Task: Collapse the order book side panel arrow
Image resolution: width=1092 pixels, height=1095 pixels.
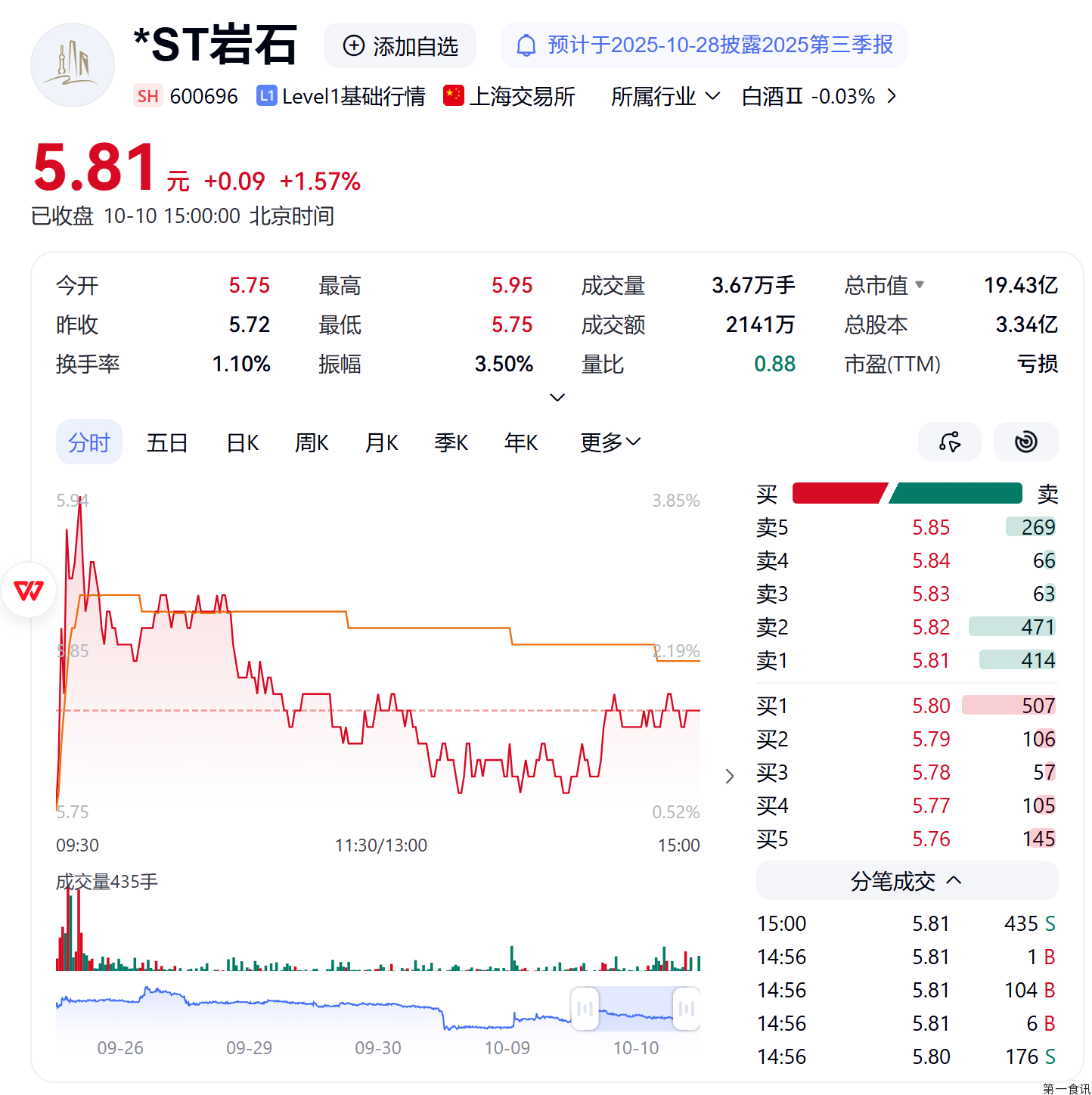Action: 730,776
